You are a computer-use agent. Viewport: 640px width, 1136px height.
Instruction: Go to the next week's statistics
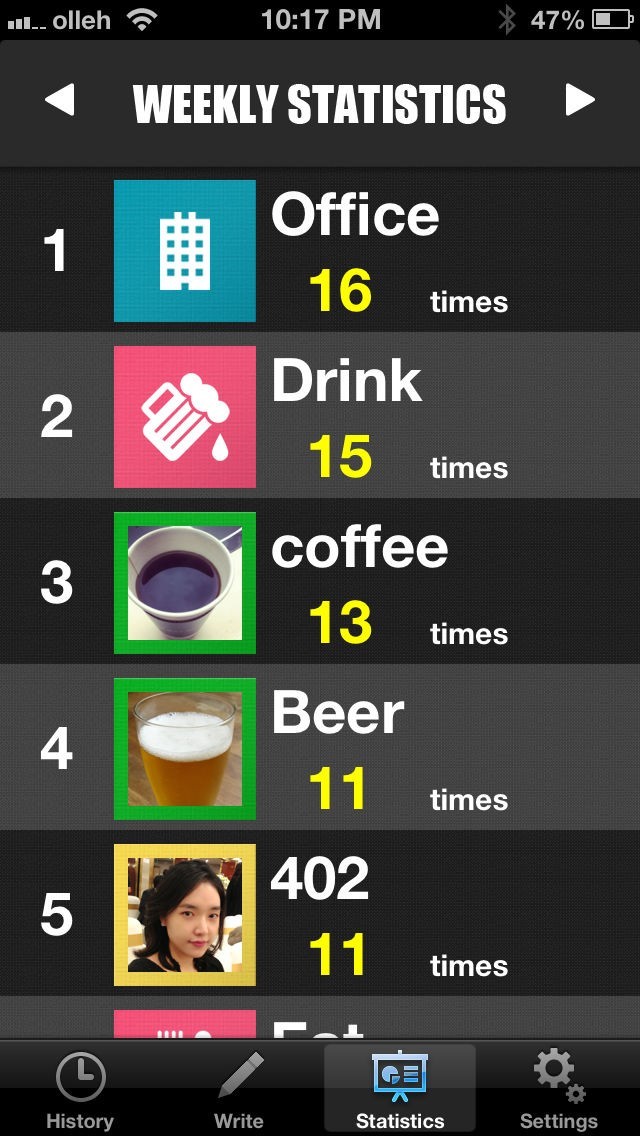coord(580,100)
